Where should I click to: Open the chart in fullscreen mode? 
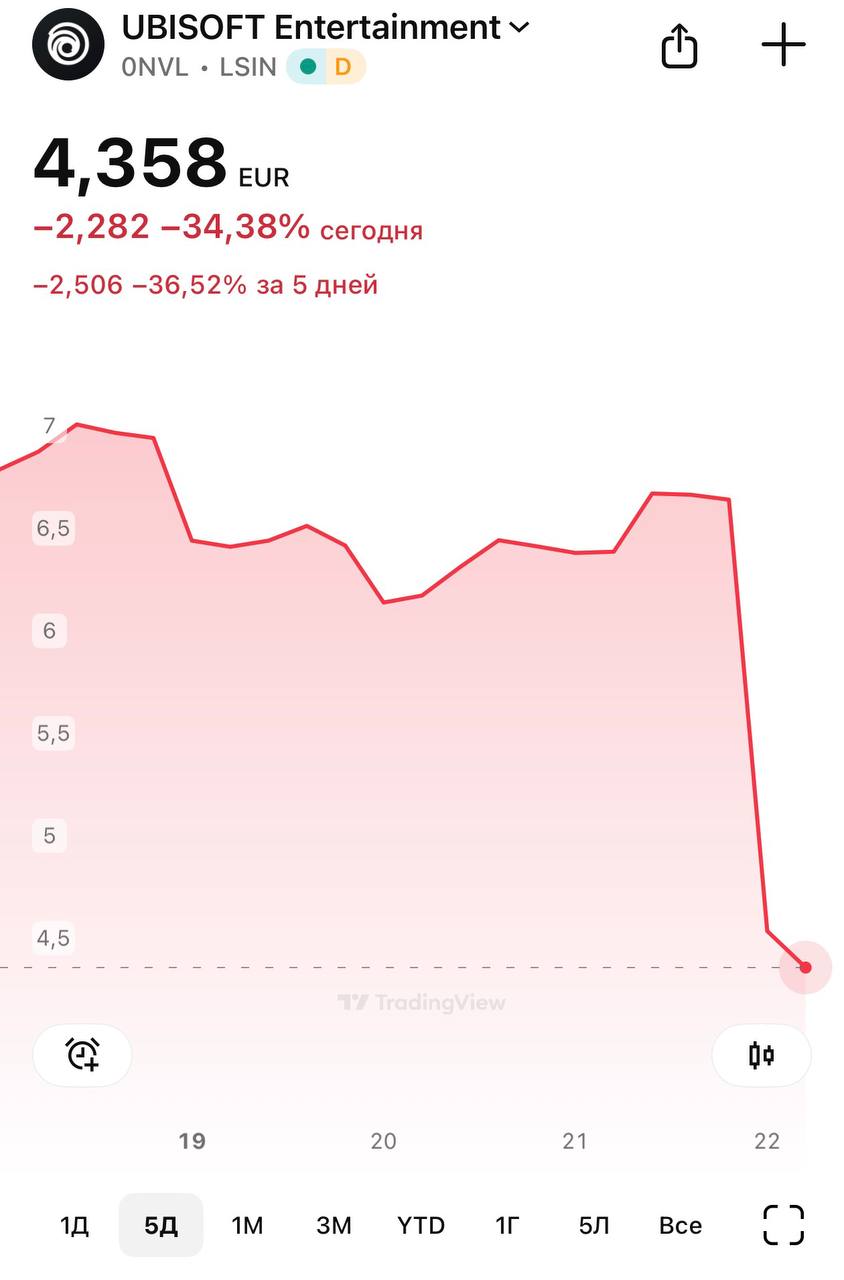point(783,1225)
